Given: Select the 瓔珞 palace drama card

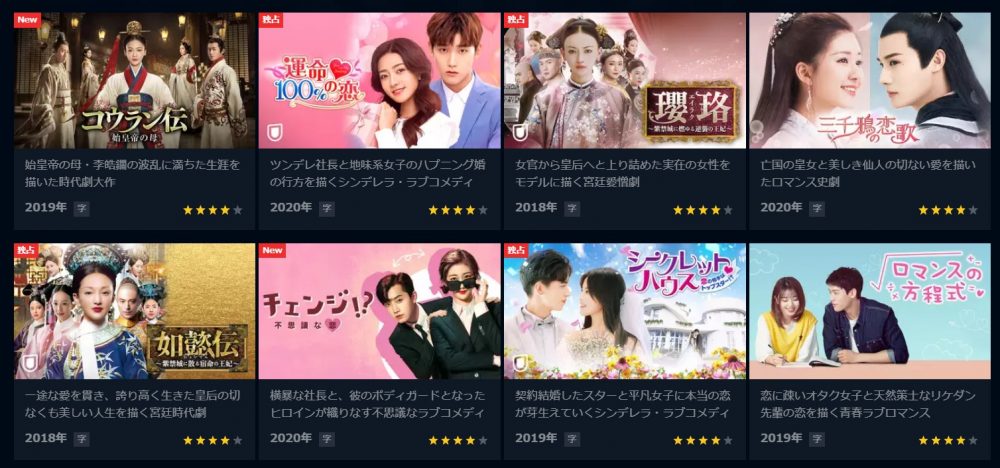Looking at the screenshot, I should tap(624, 80).
